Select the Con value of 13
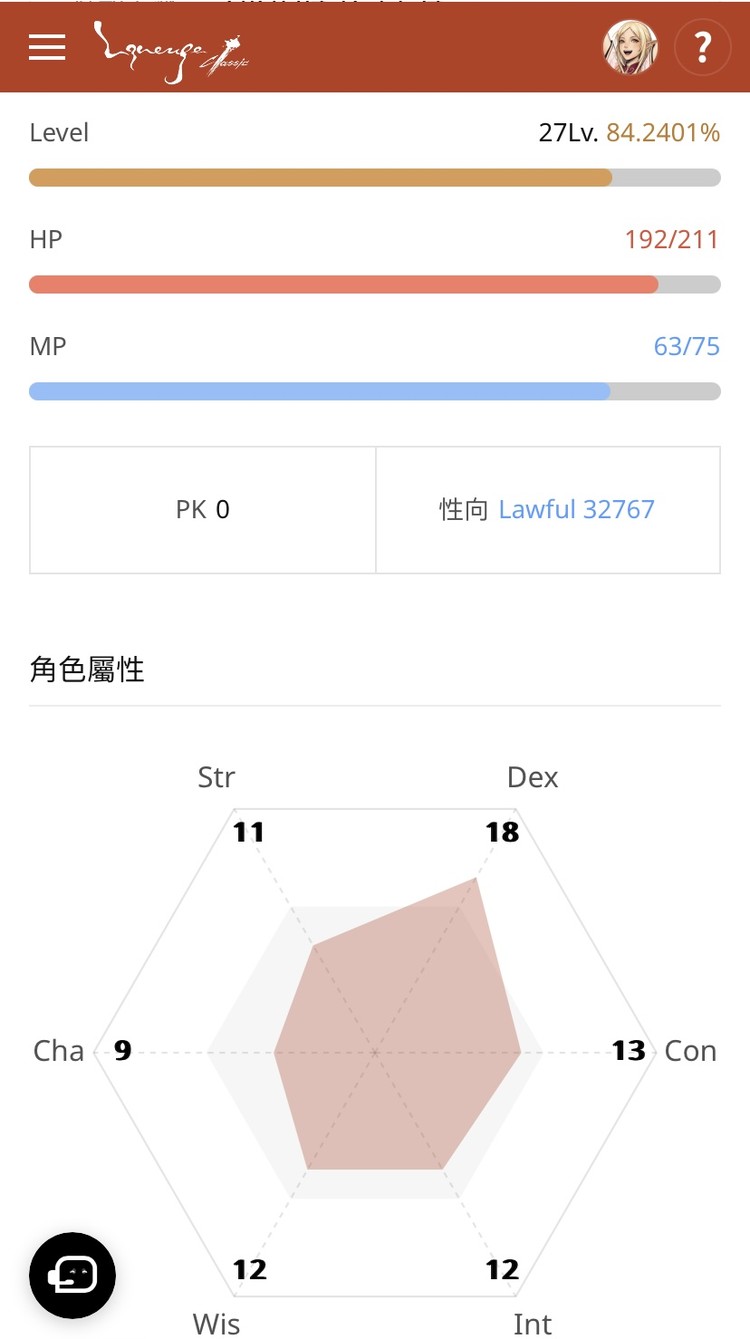 pyautogui.click(x=630, y=1051)
